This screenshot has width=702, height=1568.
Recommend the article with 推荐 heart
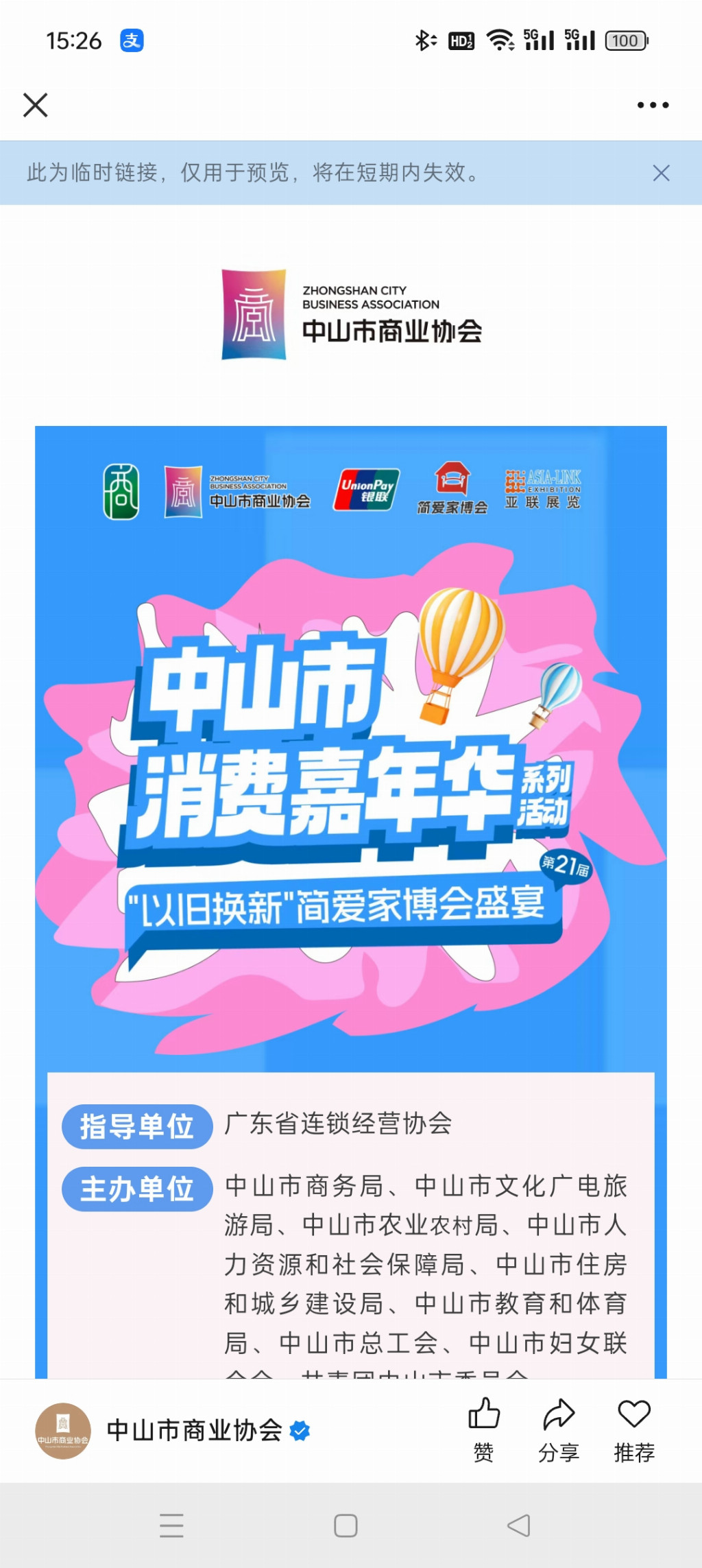(634, 1429)
